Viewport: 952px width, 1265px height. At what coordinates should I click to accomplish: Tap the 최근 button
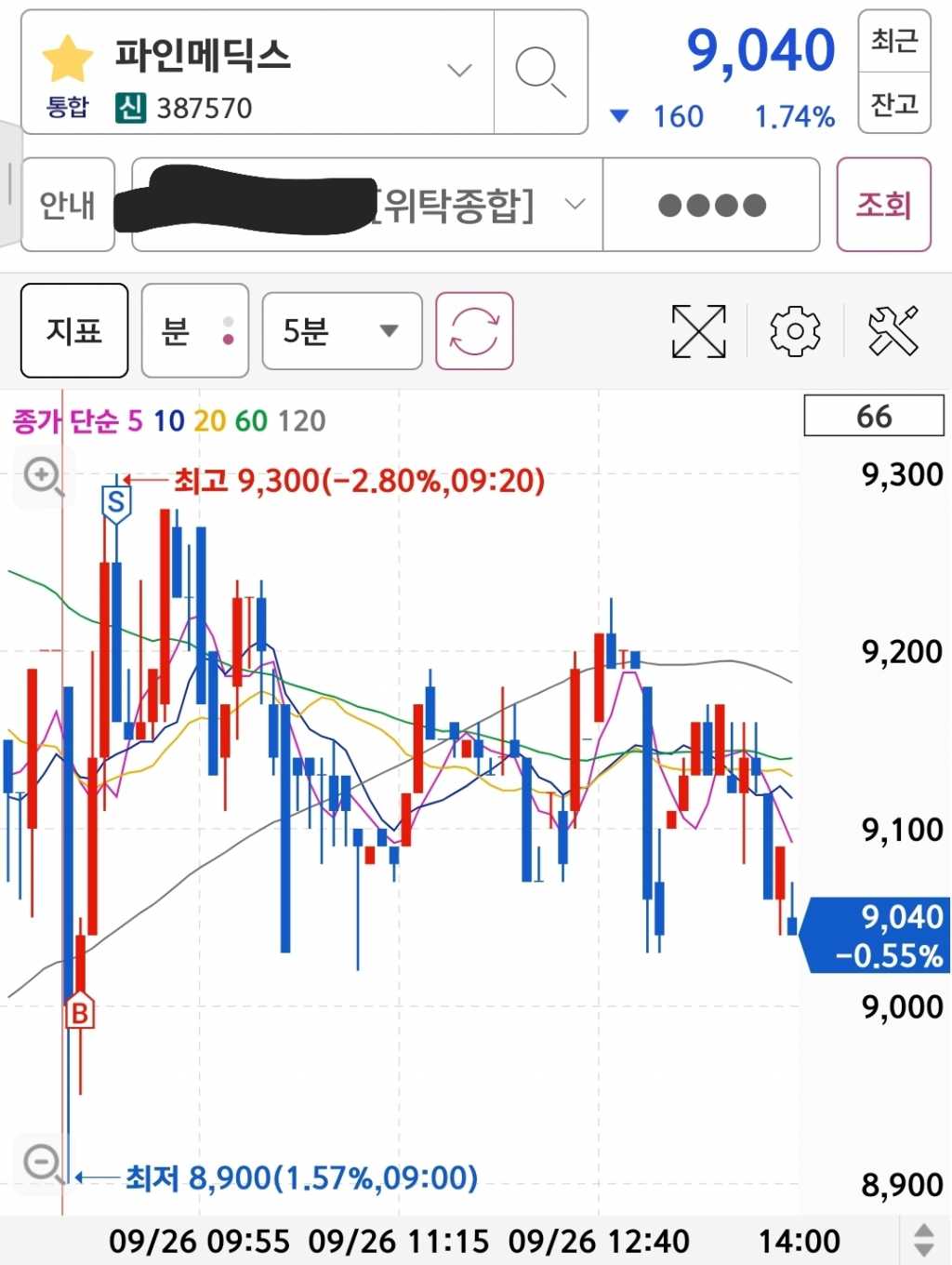(893, 41)
